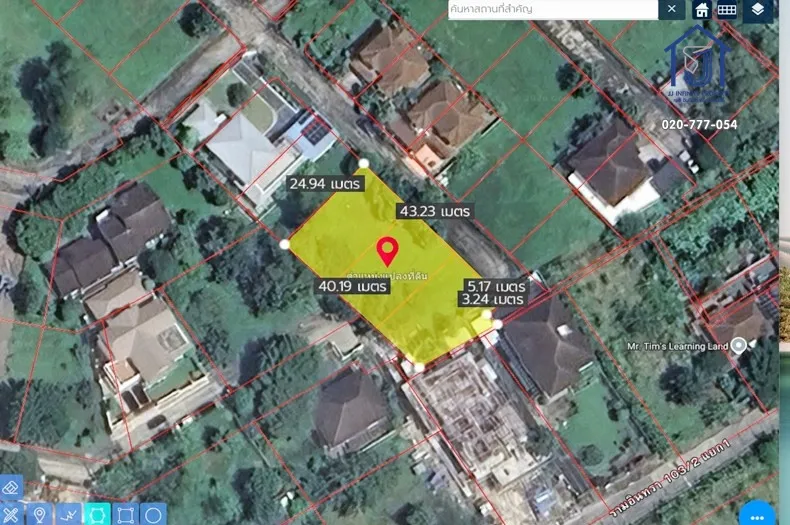This screenshot has width=790, height=525.
Task: Select the line measure tool
Action: [69, 514]
